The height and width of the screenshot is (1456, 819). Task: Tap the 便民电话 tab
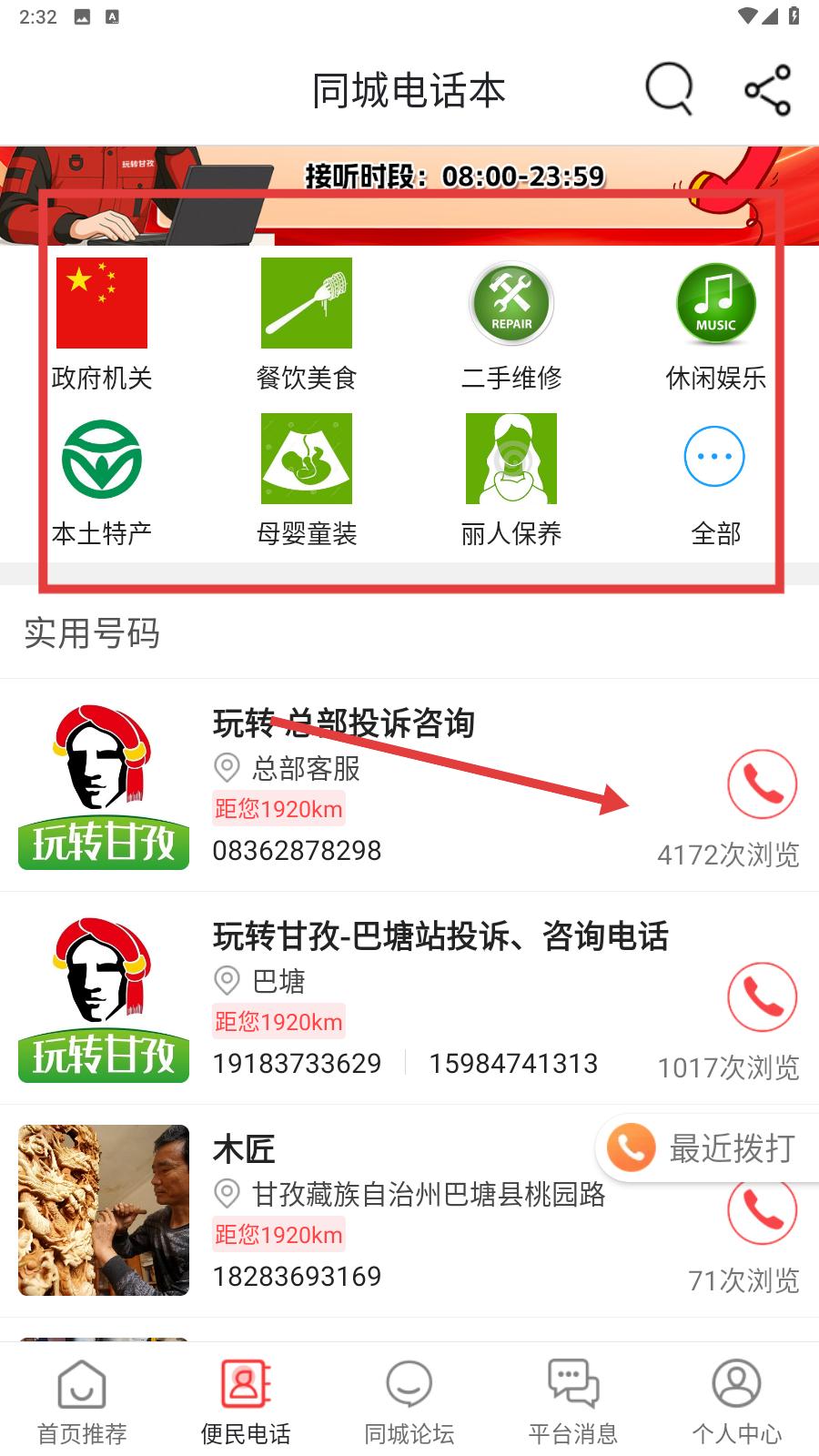point(246,1401)
